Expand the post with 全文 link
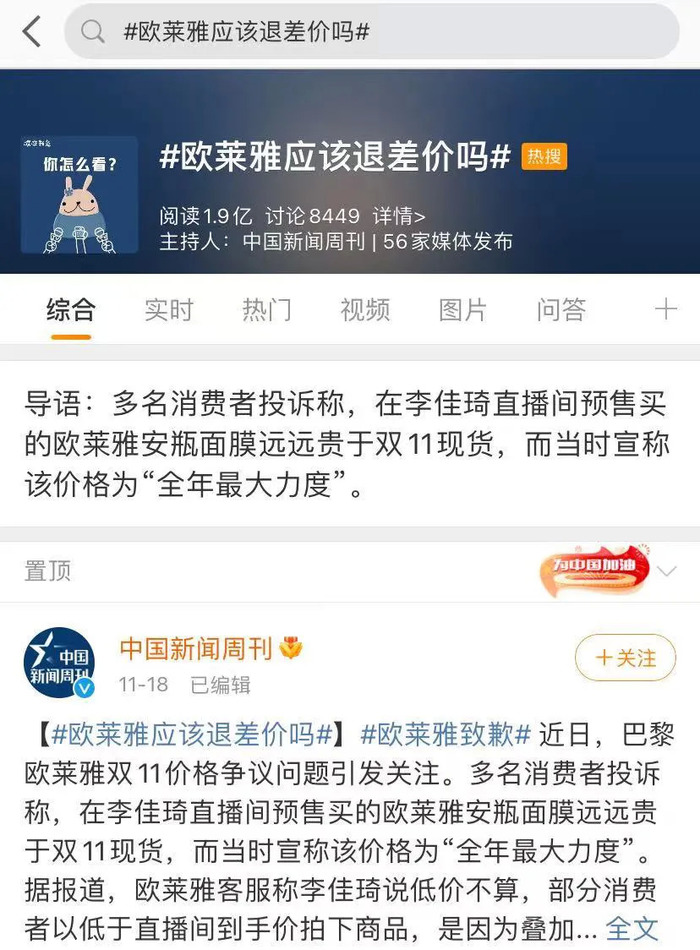Screen dimensions: 700x950 click(632, 927)
